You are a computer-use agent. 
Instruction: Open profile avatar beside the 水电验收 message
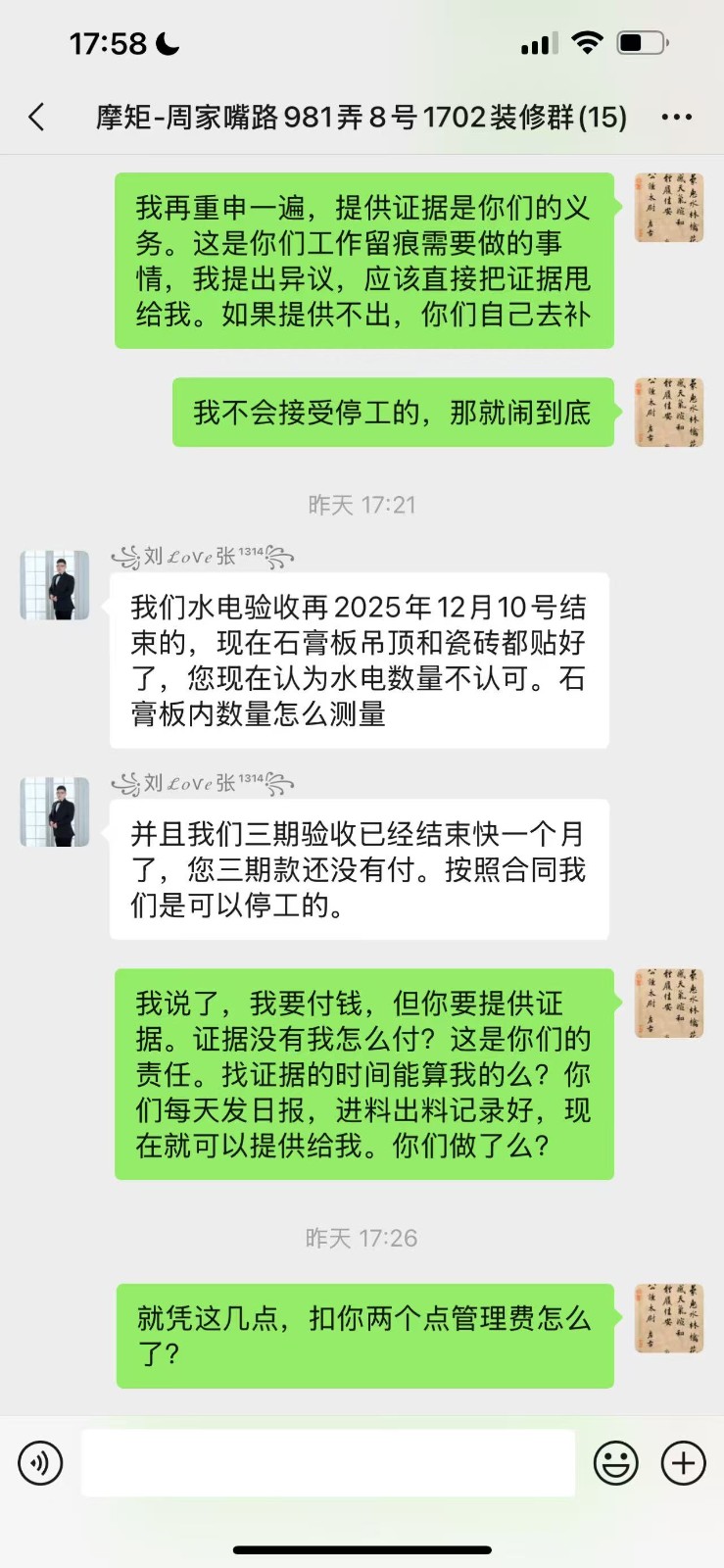[55, 585]
